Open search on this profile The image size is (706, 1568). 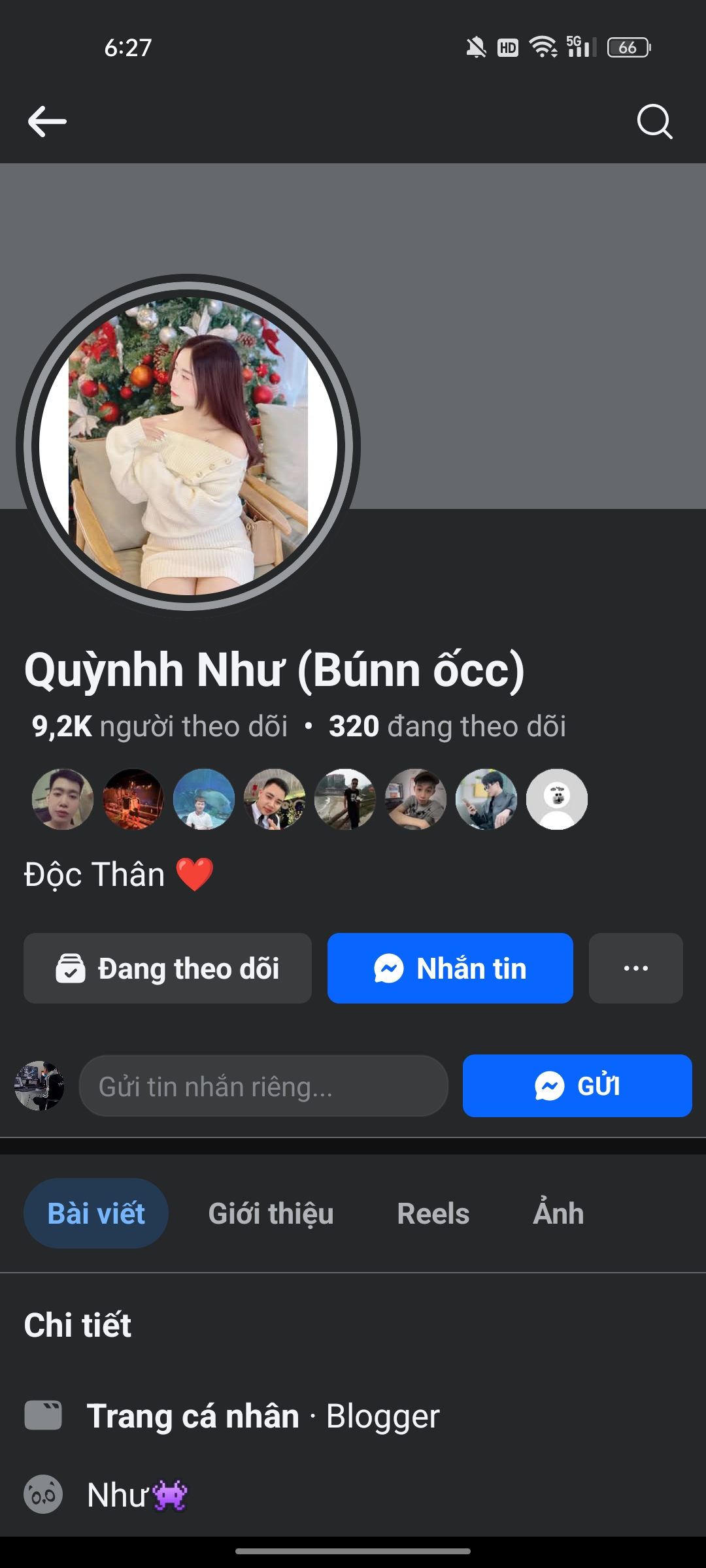[x=654, y=122]
